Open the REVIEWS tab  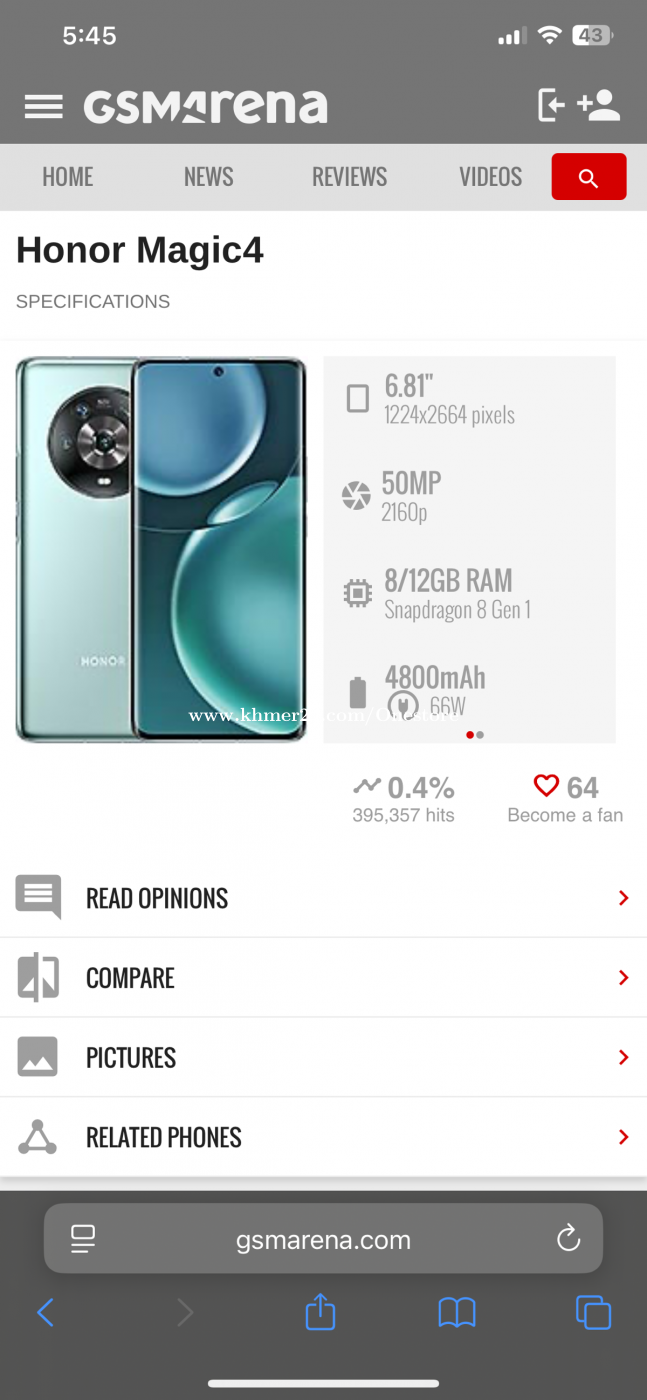tap(349, 177)
